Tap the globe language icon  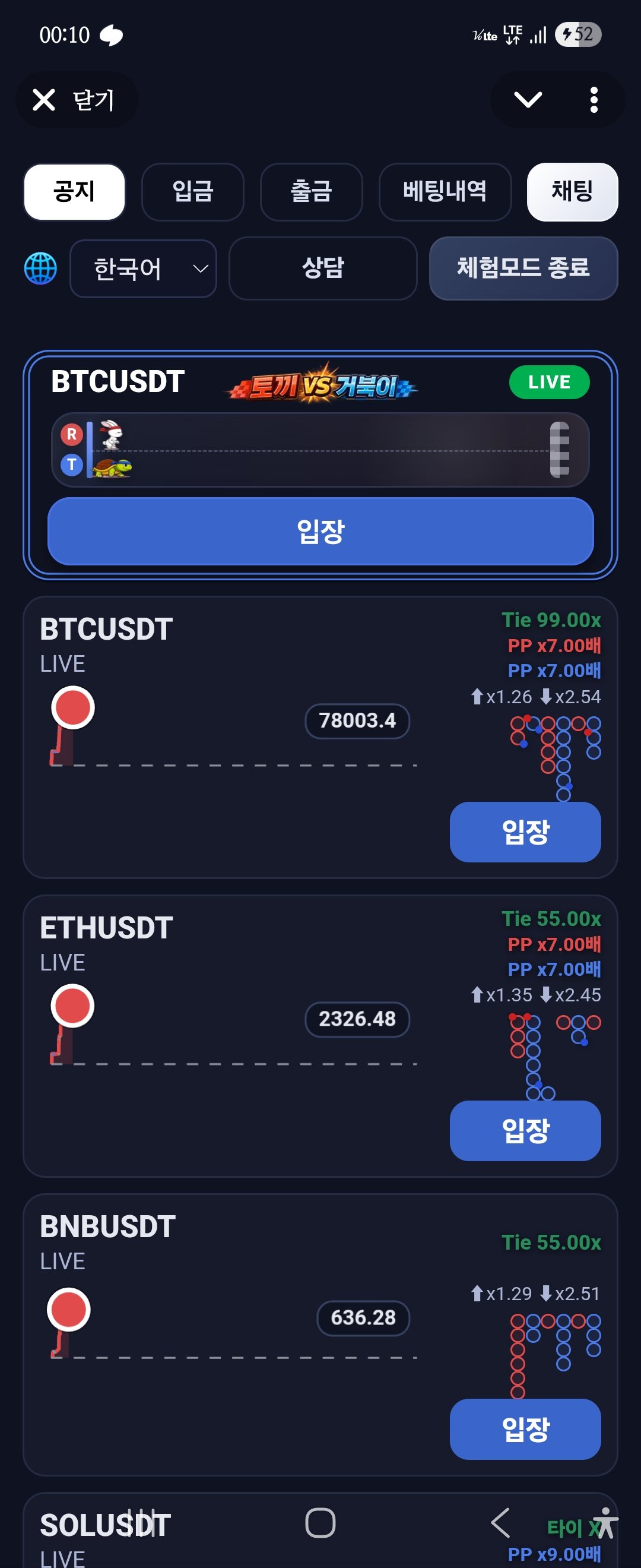(41, 268)
